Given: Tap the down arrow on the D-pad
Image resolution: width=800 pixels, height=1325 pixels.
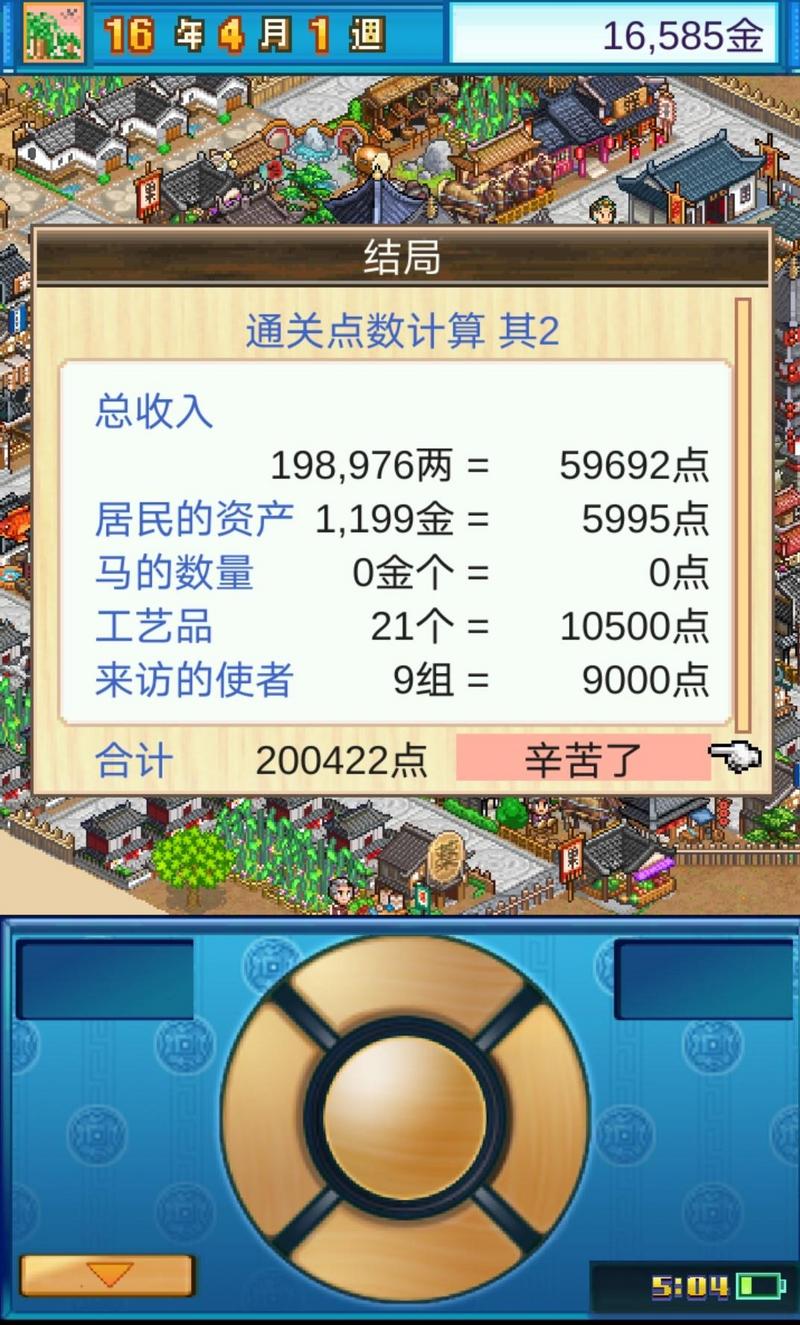Looking at the screenshot, I should pos(404,1255).
